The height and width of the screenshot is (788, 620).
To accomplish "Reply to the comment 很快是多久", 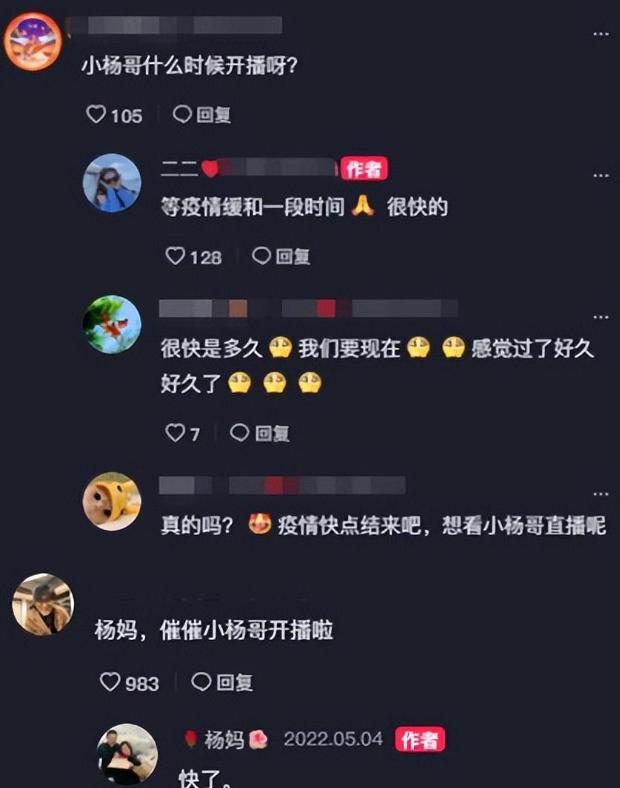I will 261,433.
